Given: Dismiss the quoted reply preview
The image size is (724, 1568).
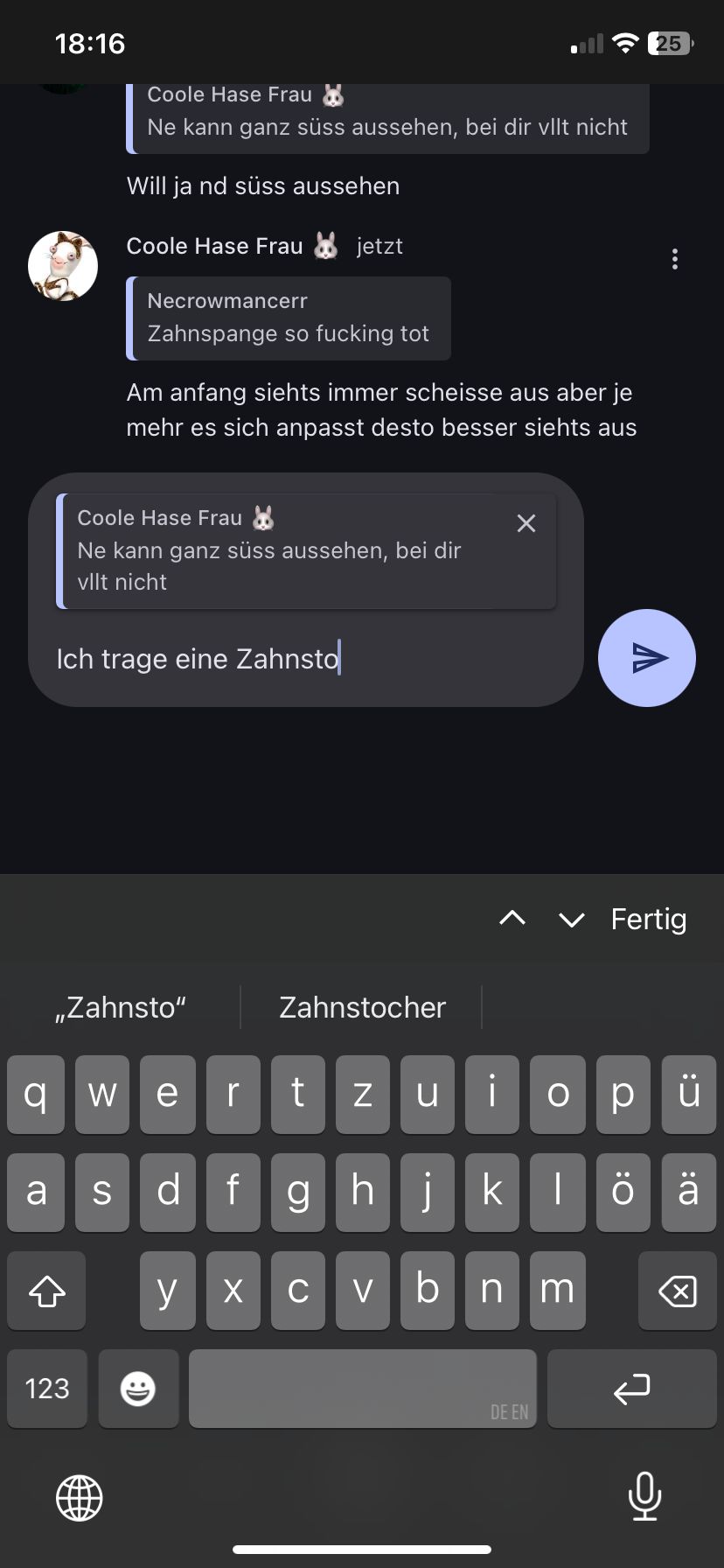Looking at the screenshot, I should 526,523.
